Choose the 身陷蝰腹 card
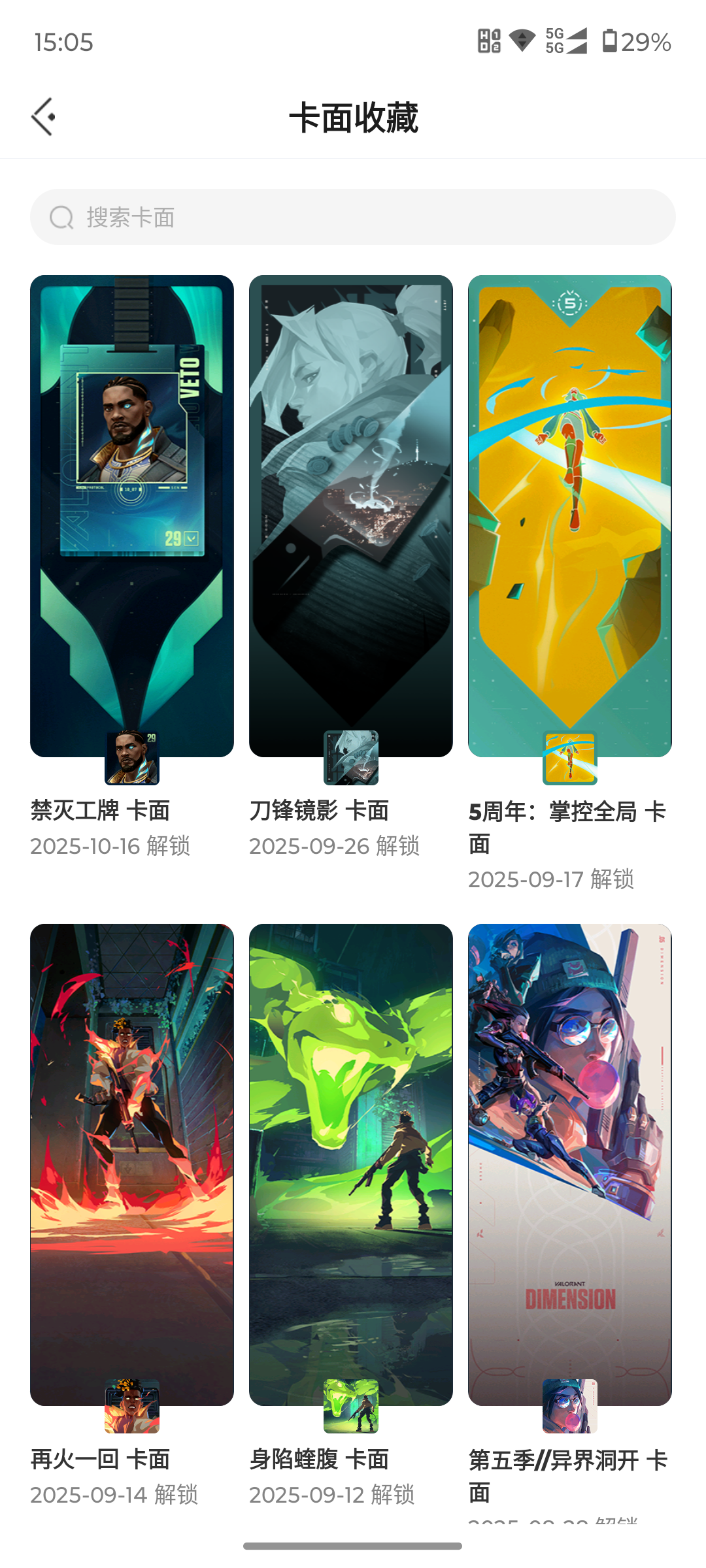Viewport: 706px width, 1568px height. coord(351,1164)
